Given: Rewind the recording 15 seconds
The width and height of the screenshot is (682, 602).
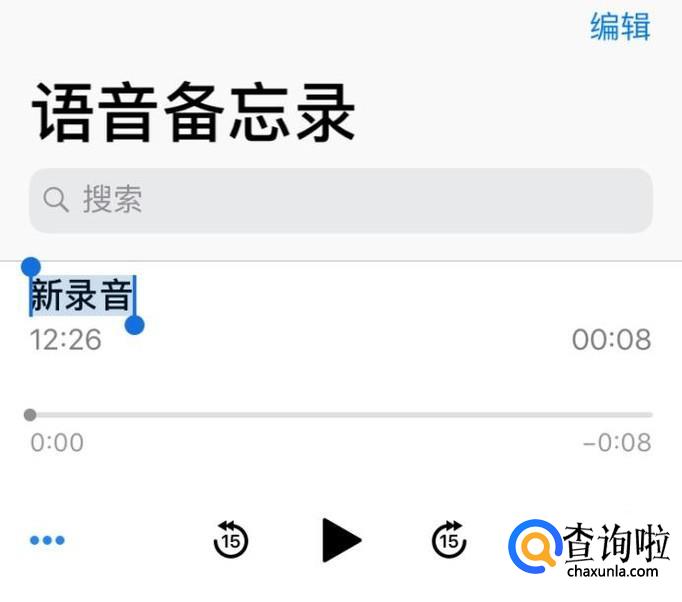Looking at the screenshot, I should click(231, 540).
